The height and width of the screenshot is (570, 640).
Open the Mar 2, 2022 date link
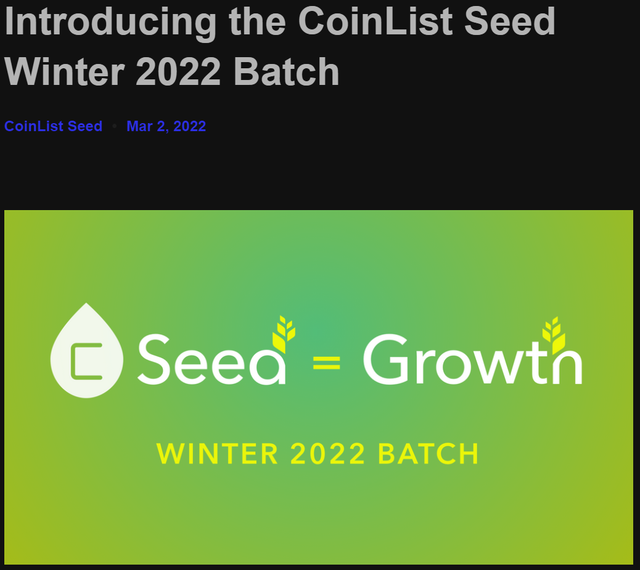166,126
